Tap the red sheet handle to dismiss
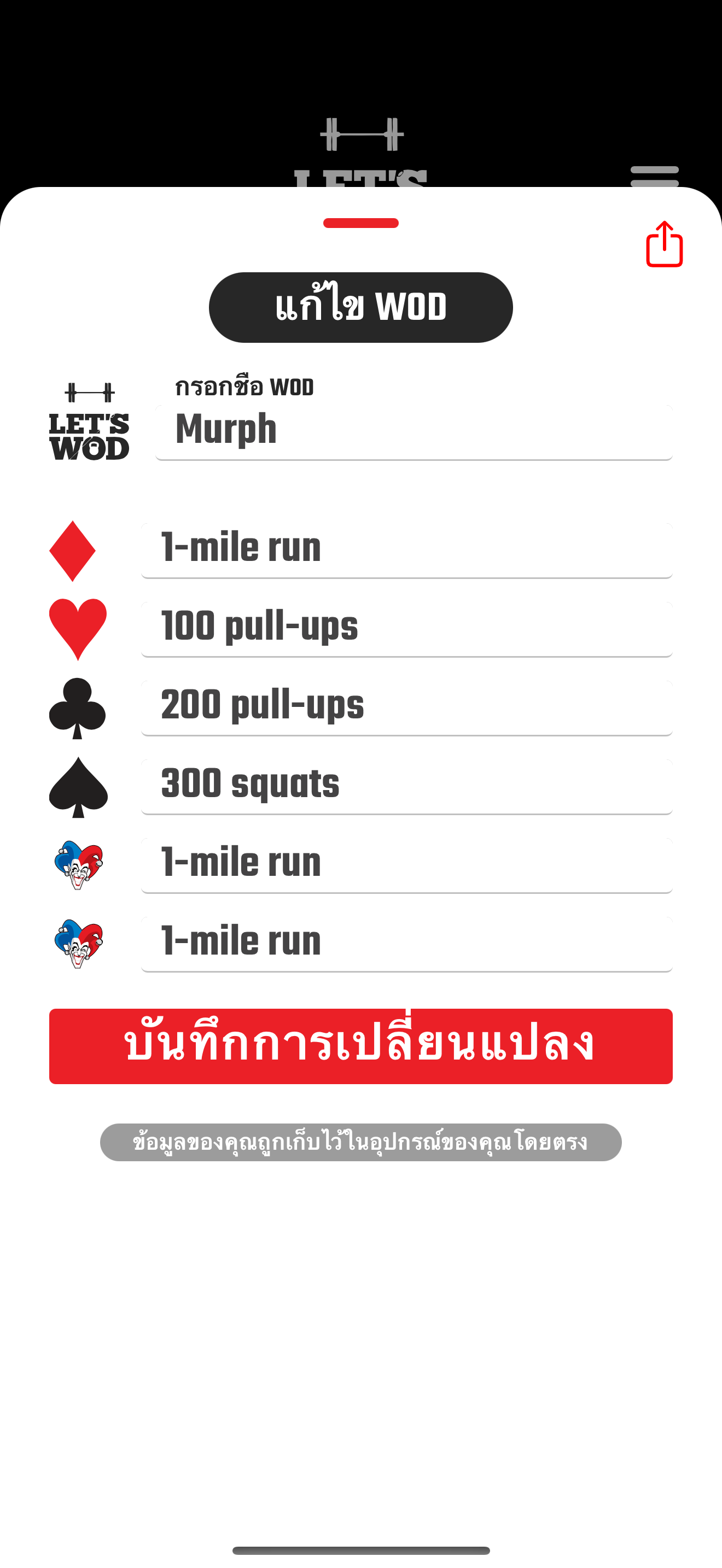The height and width of the screenshot is (1568, 722). (360, 223)
